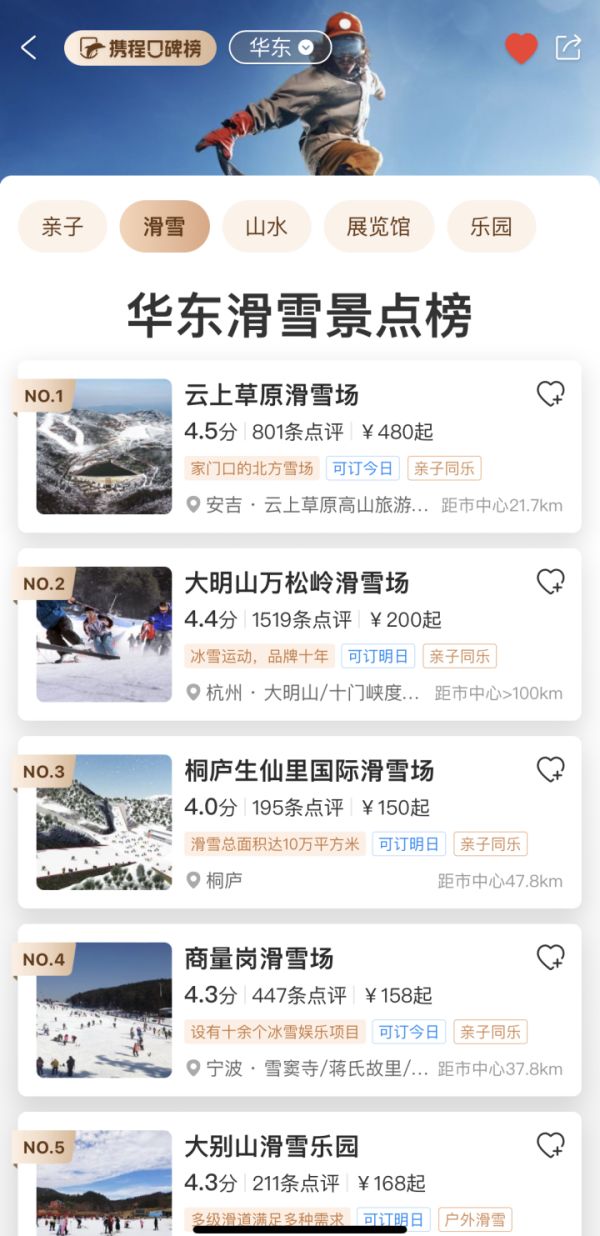Viewport: 600px width, 1236px height.
Task: Go back to the previous page
Action: click(29, 47)
